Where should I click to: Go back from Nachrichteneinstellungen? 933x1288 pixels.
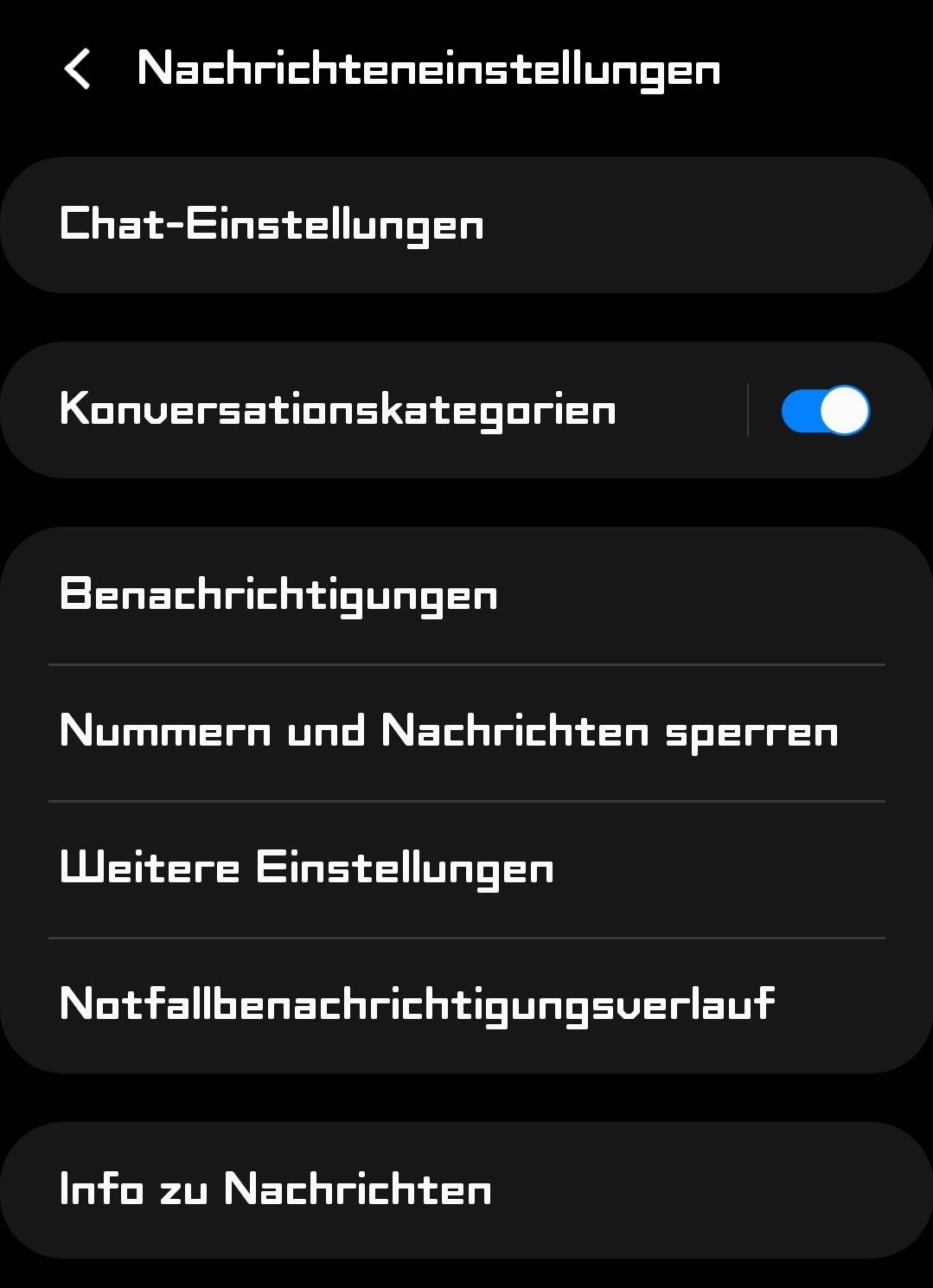click(78, 69)
